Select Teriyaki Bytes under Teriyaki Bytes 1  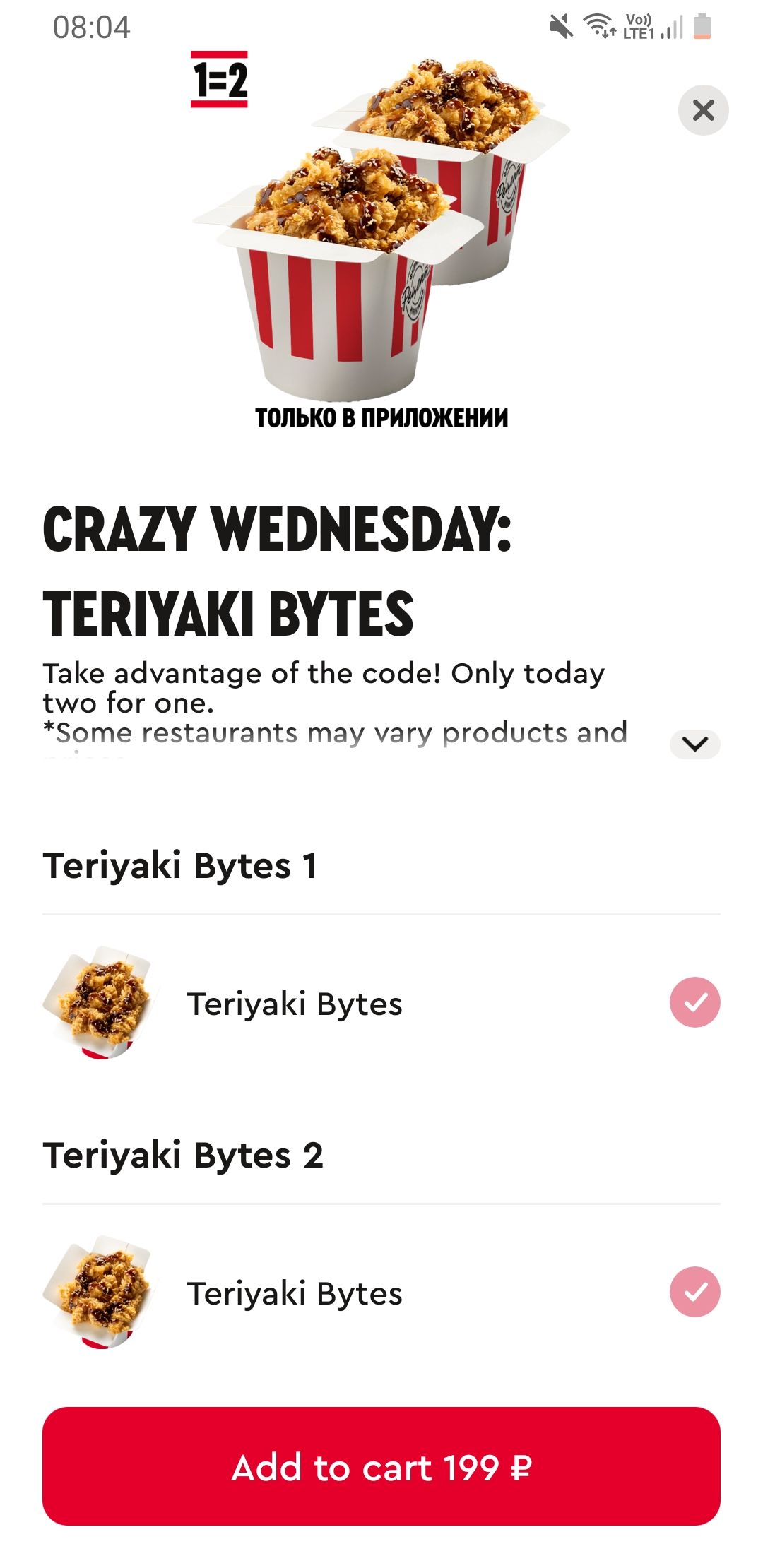(694, 1002)
